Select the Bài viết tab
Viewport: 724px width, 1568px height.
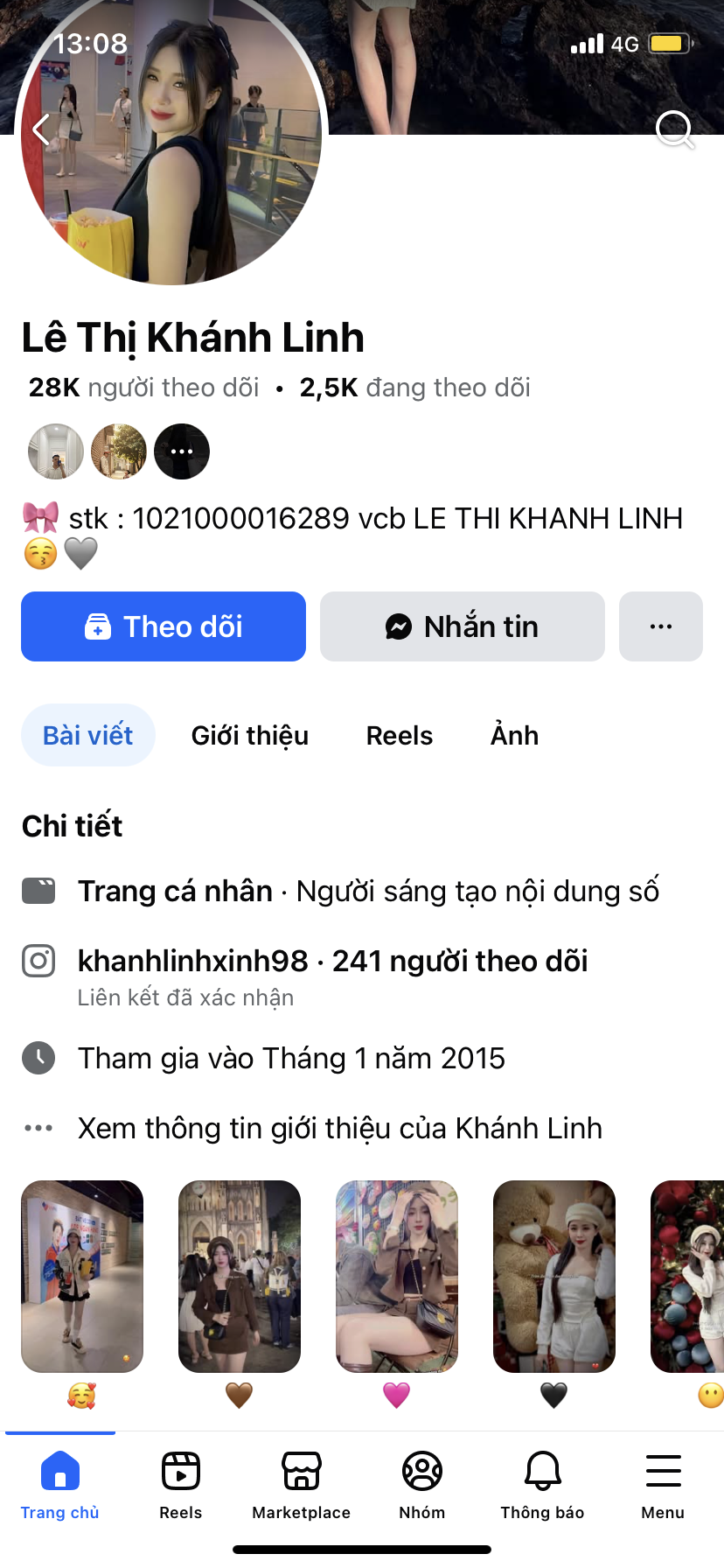pos(88,735)
